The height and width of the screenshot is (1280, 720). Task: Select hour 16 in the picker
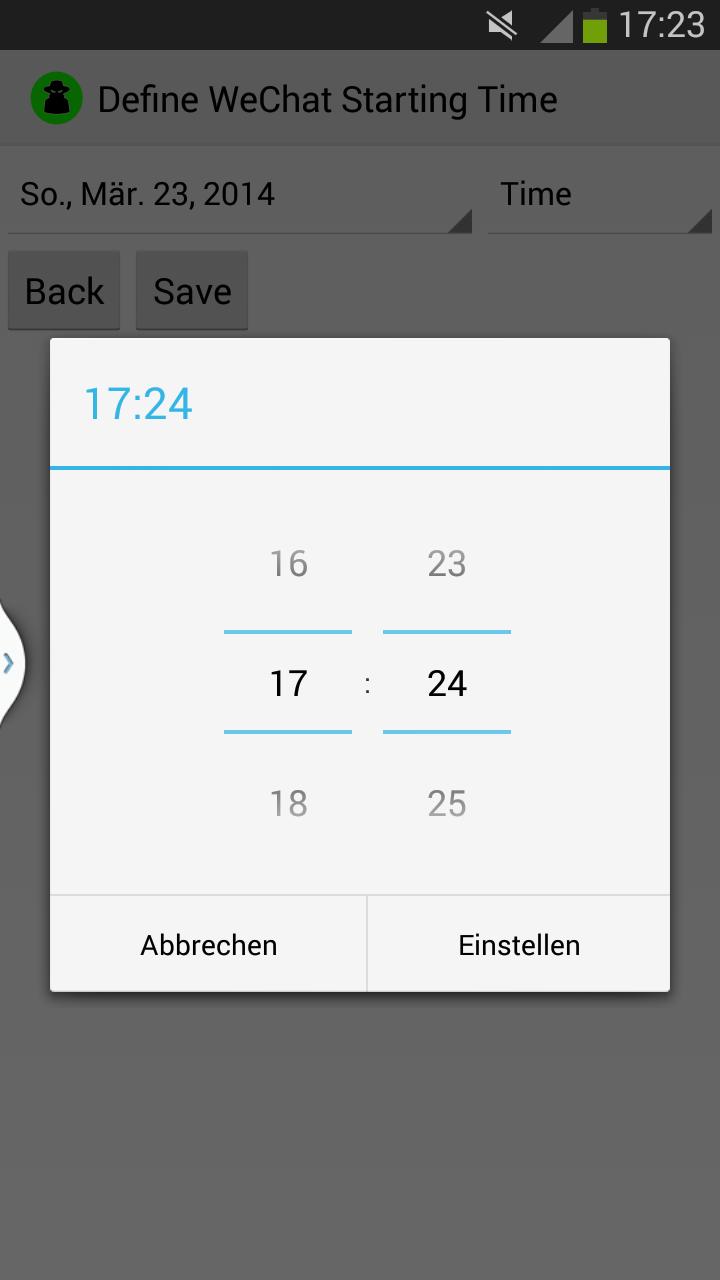tap(288, 564)
